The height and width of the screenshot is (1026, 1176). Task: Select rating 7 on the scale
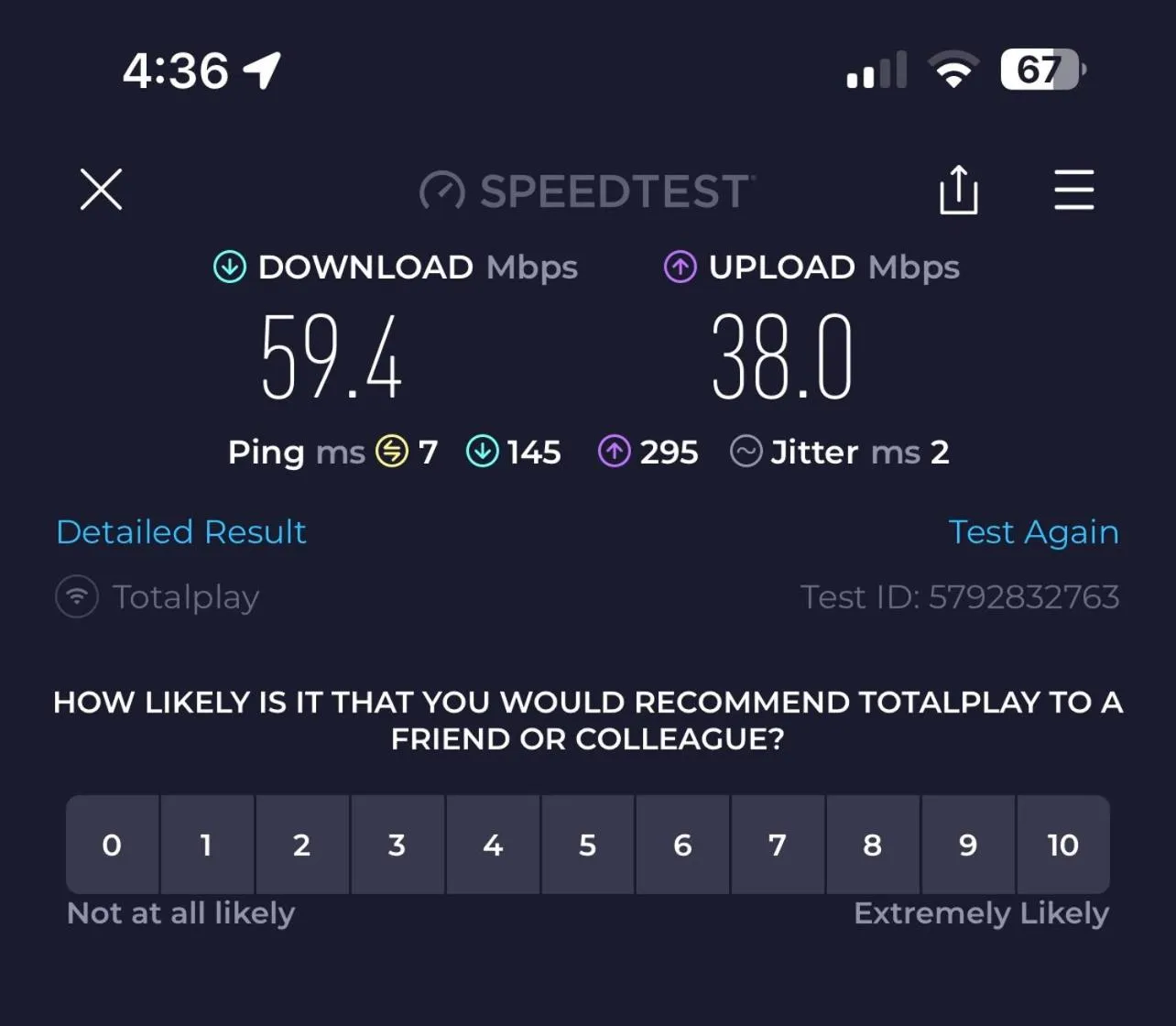(778, 845)
